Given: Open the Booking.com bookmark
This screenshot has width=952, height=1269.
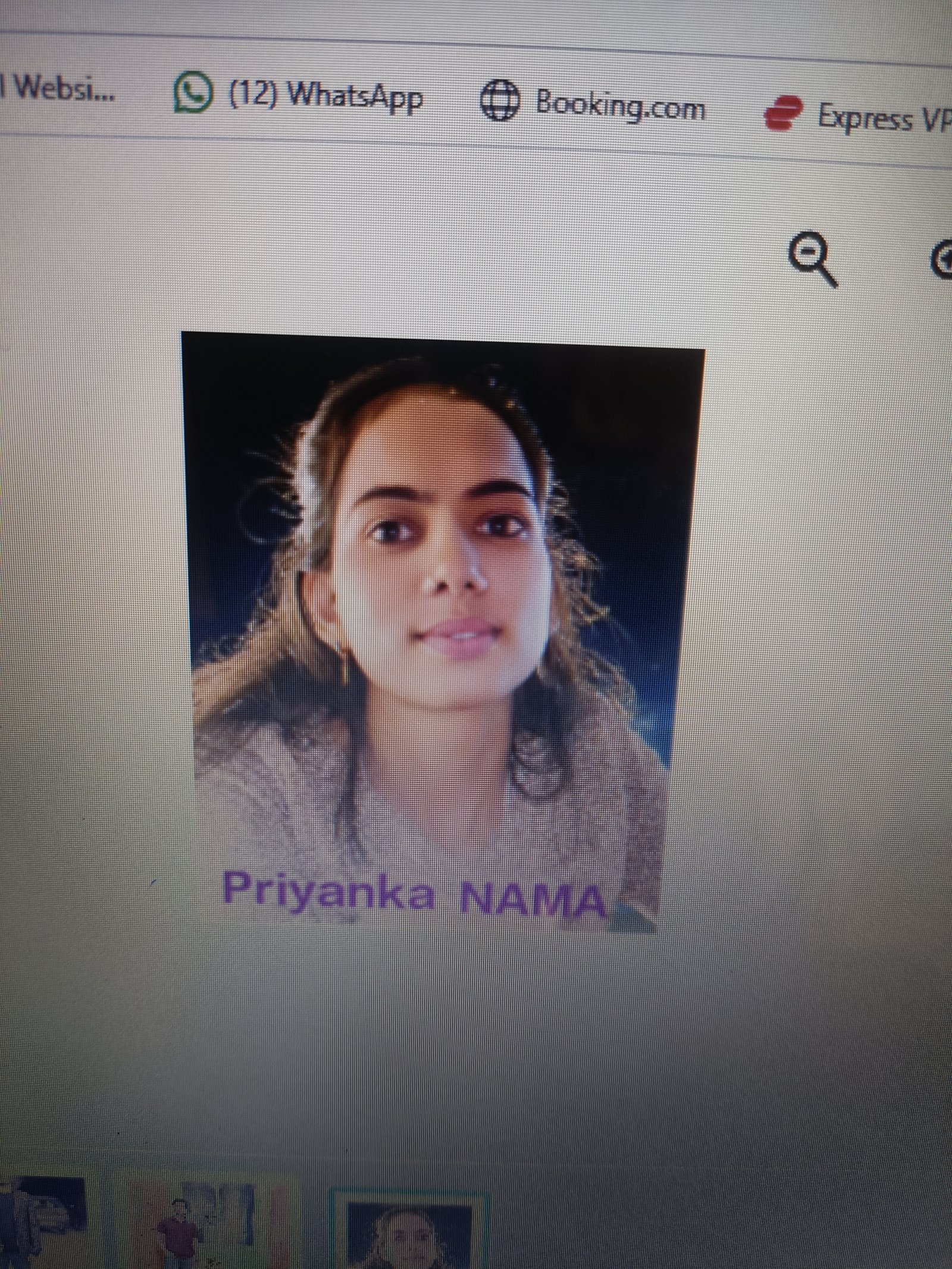Looking at the screenshot, I should [593, 105].
